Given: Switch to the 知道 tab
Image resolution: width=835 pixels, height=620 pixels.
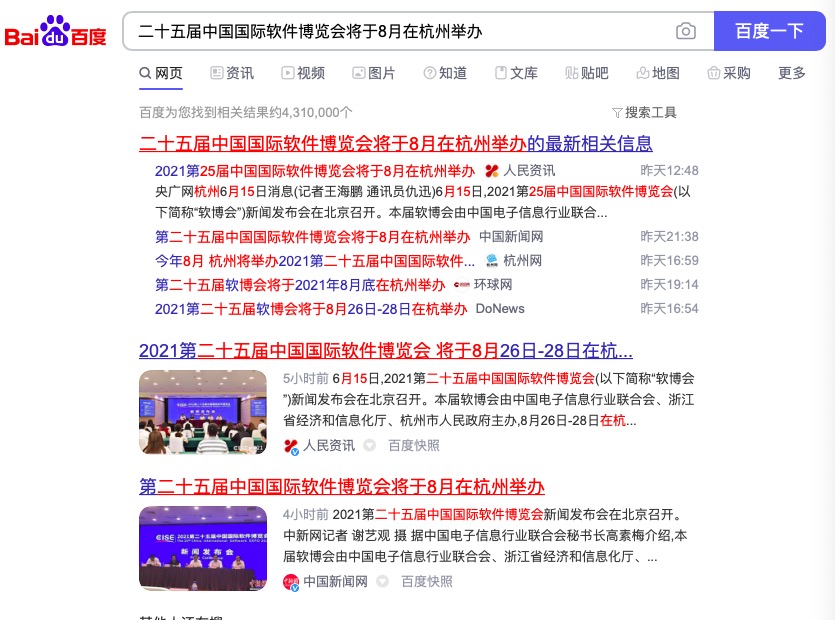Looking at the screenshot, I should click(x=445, y=73).
